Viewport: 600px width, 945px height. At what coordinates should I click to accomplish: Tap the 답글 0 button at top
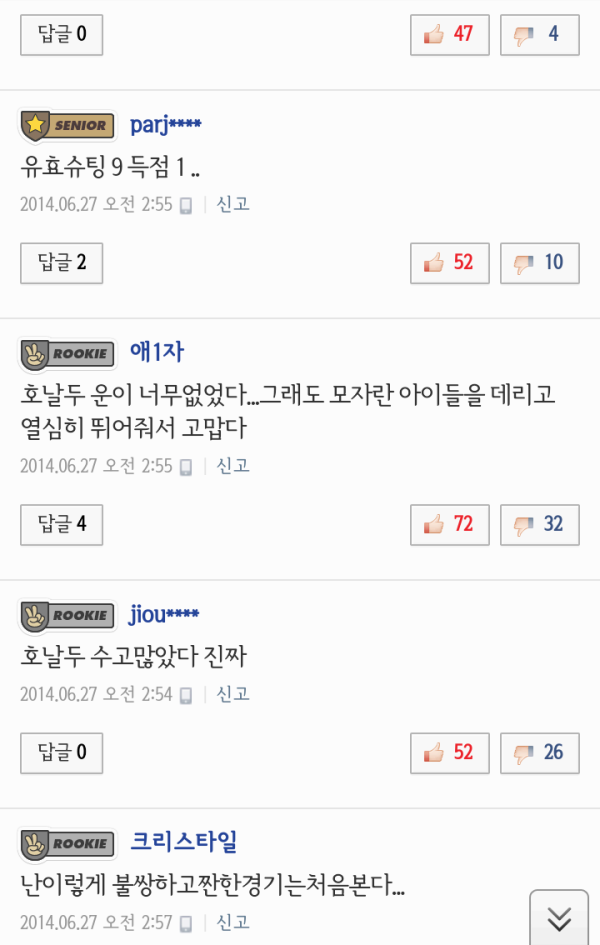pos(61,34)
